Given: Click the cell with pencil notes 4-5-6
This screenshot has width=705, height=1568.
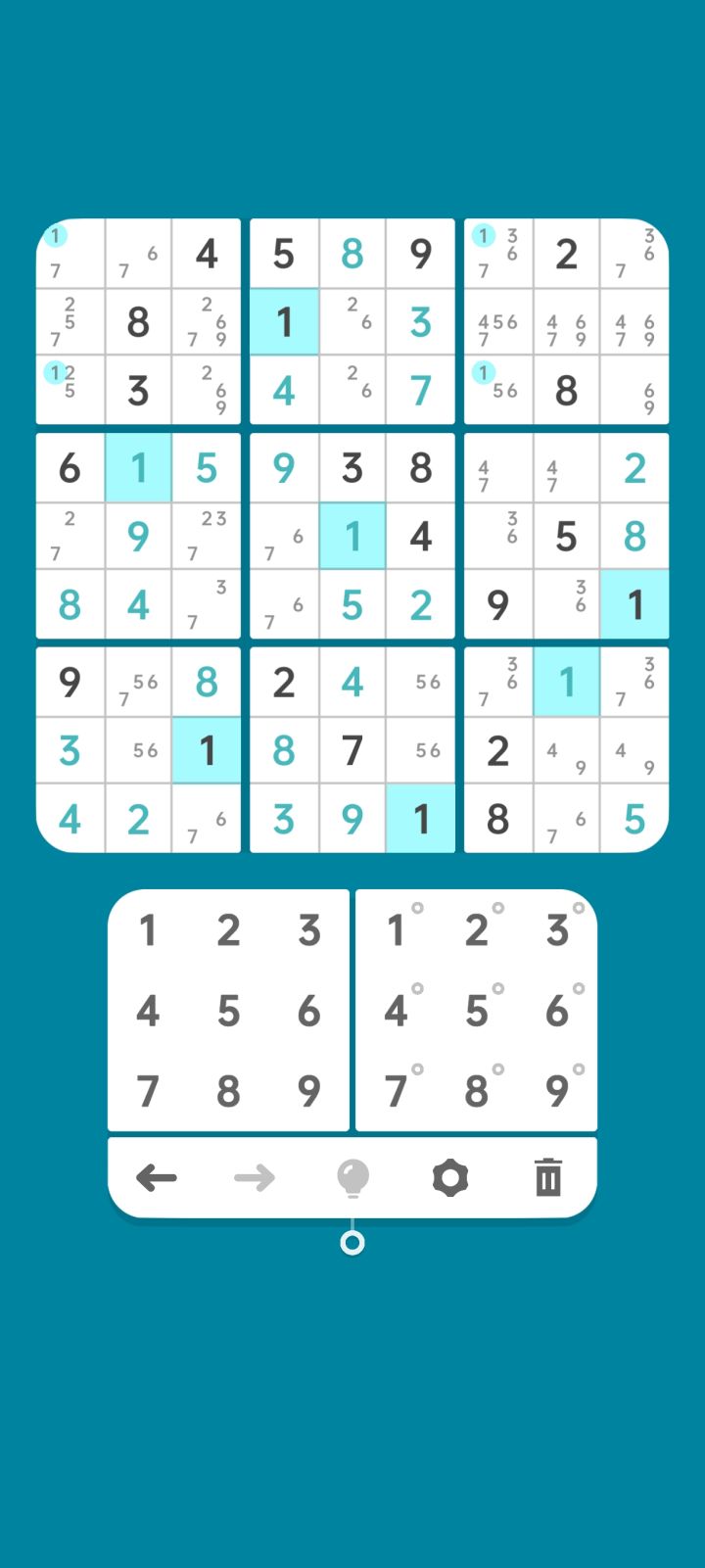Looking at the screenshot, I should [x=497, y=321].
